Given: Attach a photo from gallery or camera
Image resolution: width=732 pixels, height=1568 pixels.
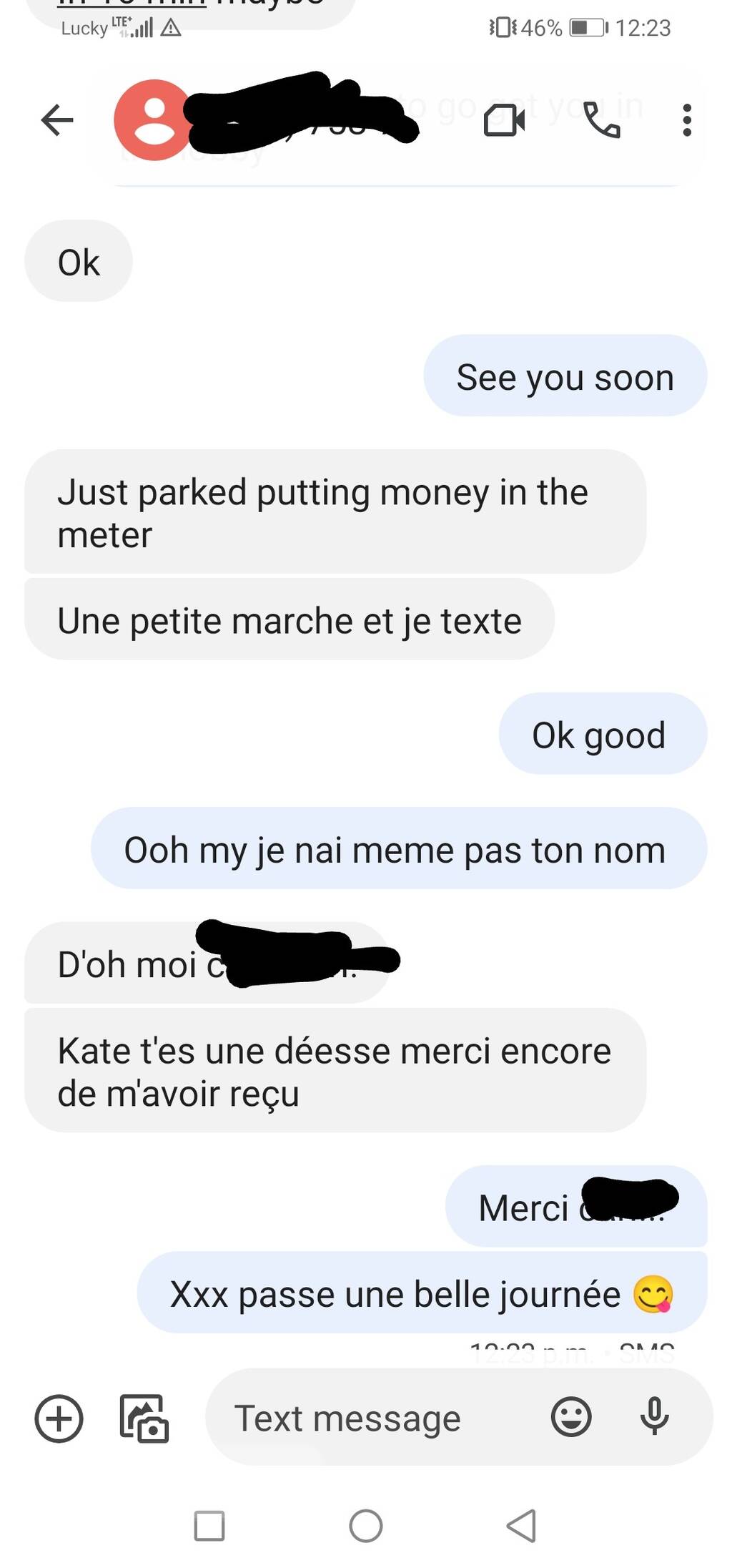Looking at the screenshot, I should (143, 1418).
